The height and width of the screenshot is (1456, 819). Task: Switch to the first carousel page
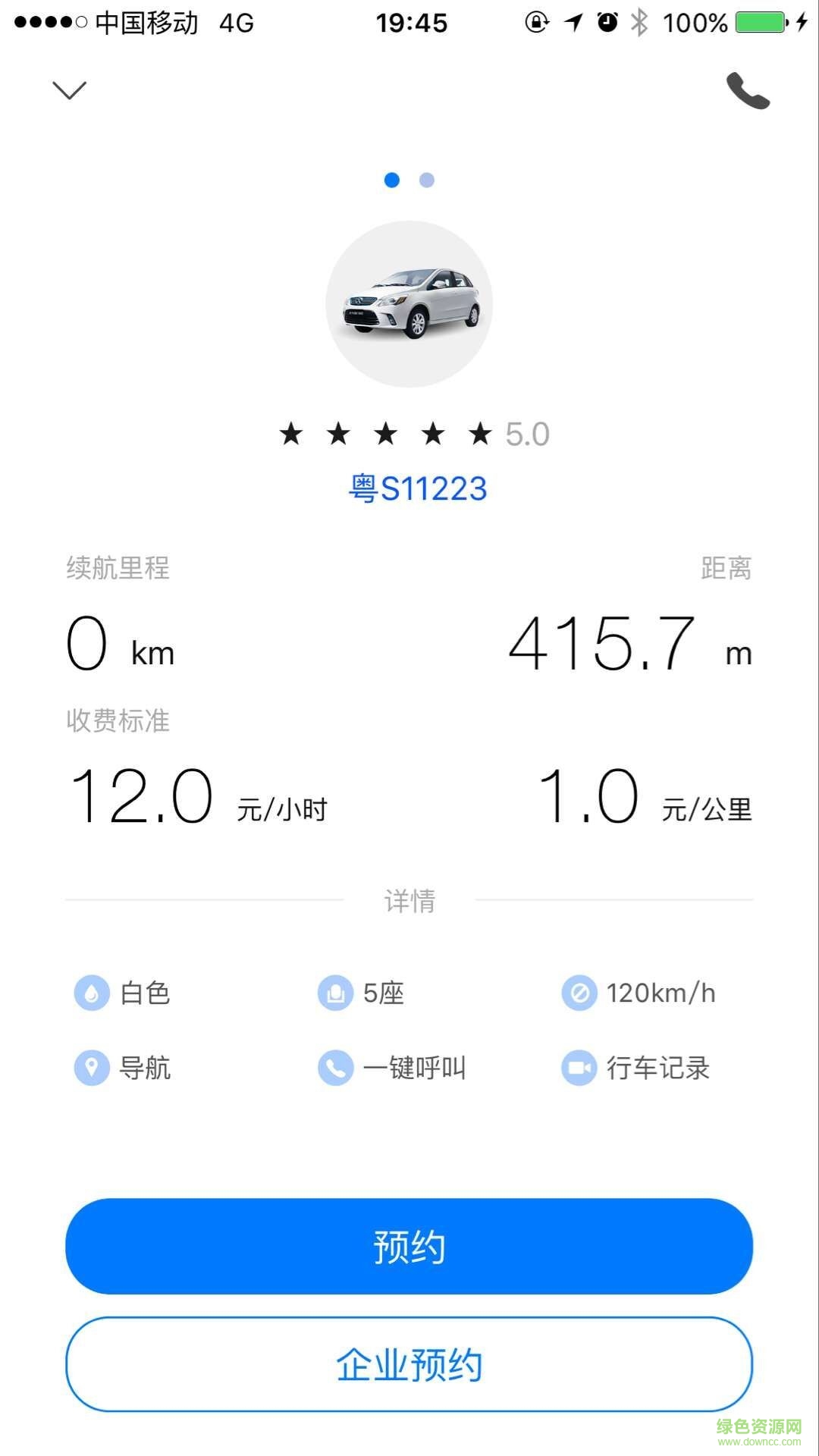pos(391,180)
